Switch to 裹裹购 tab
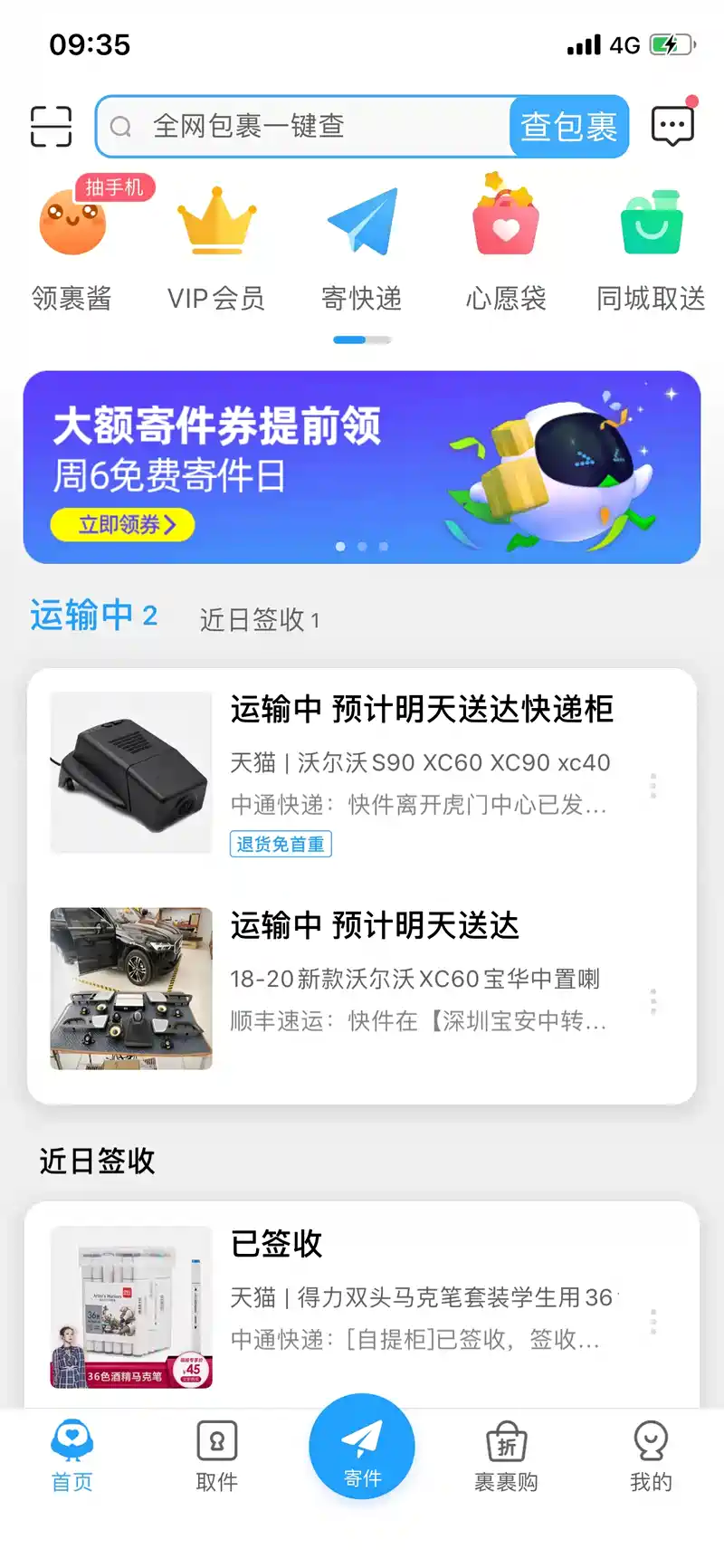 (507, 1456)
